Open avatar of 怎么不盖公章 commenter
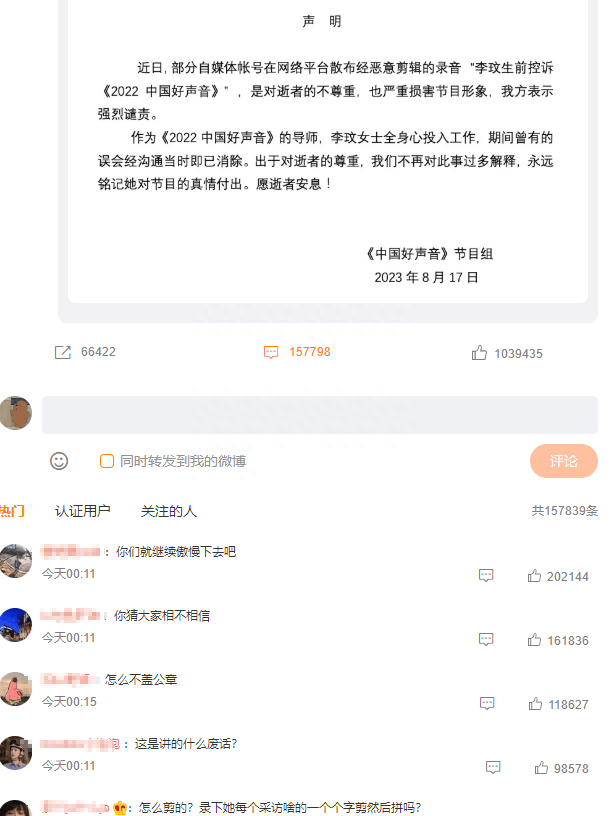The image size is (614, 816). click(x=15, y=688)
